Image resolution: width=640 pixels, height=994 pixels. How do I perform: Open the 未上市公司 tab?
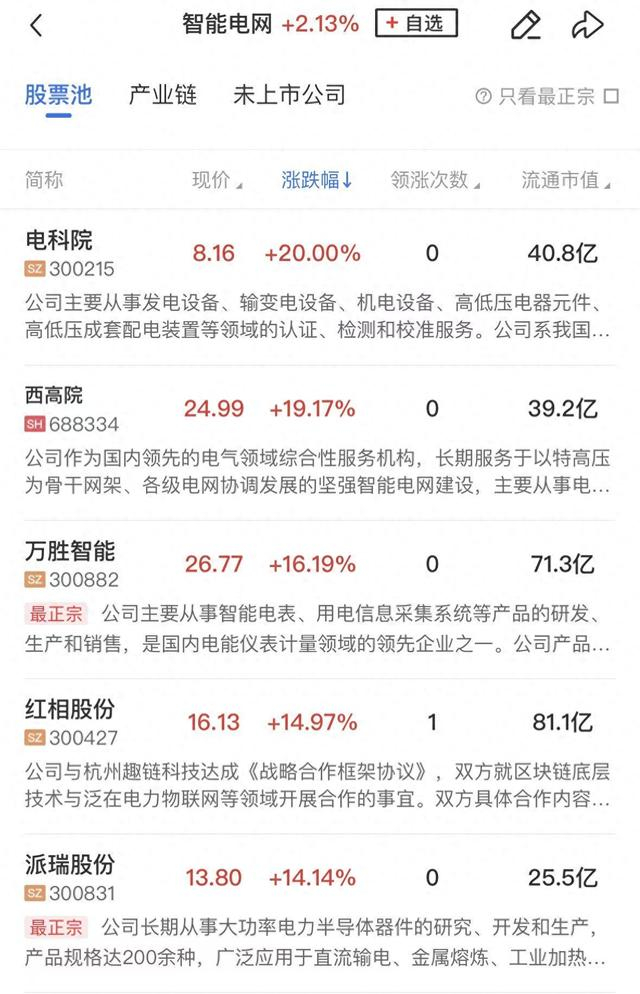(289, 96)
